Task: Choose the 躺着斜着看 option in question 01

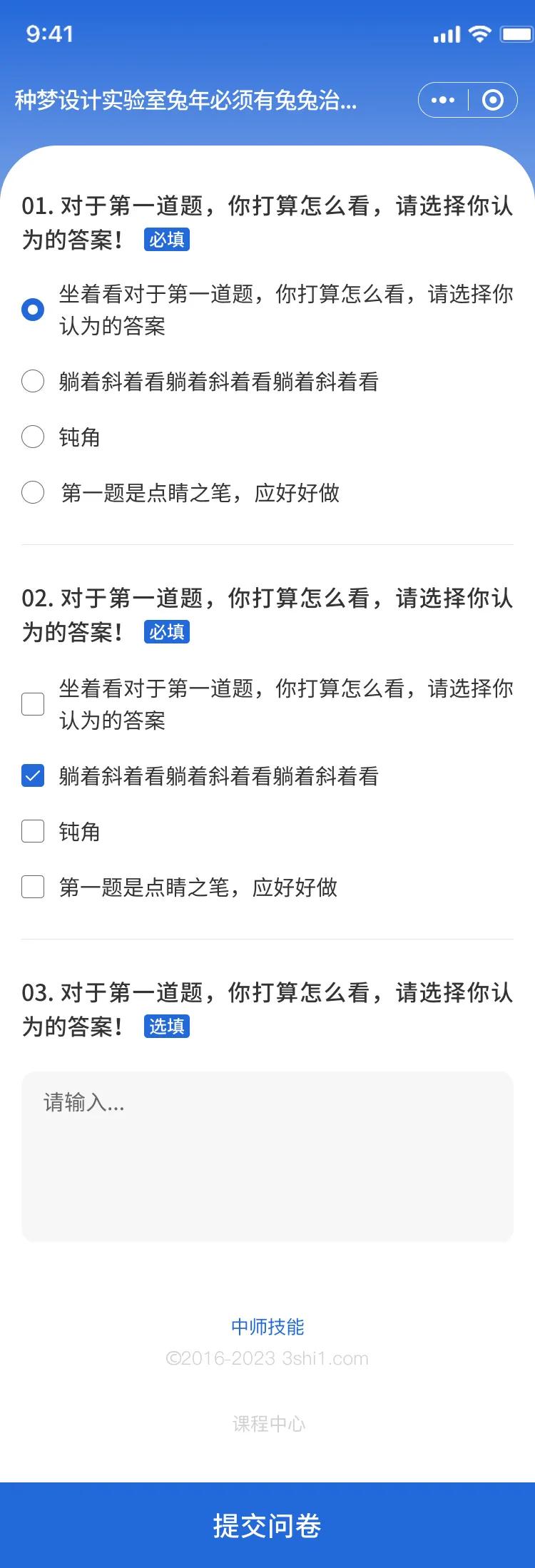Action: [x=33, y=382]
